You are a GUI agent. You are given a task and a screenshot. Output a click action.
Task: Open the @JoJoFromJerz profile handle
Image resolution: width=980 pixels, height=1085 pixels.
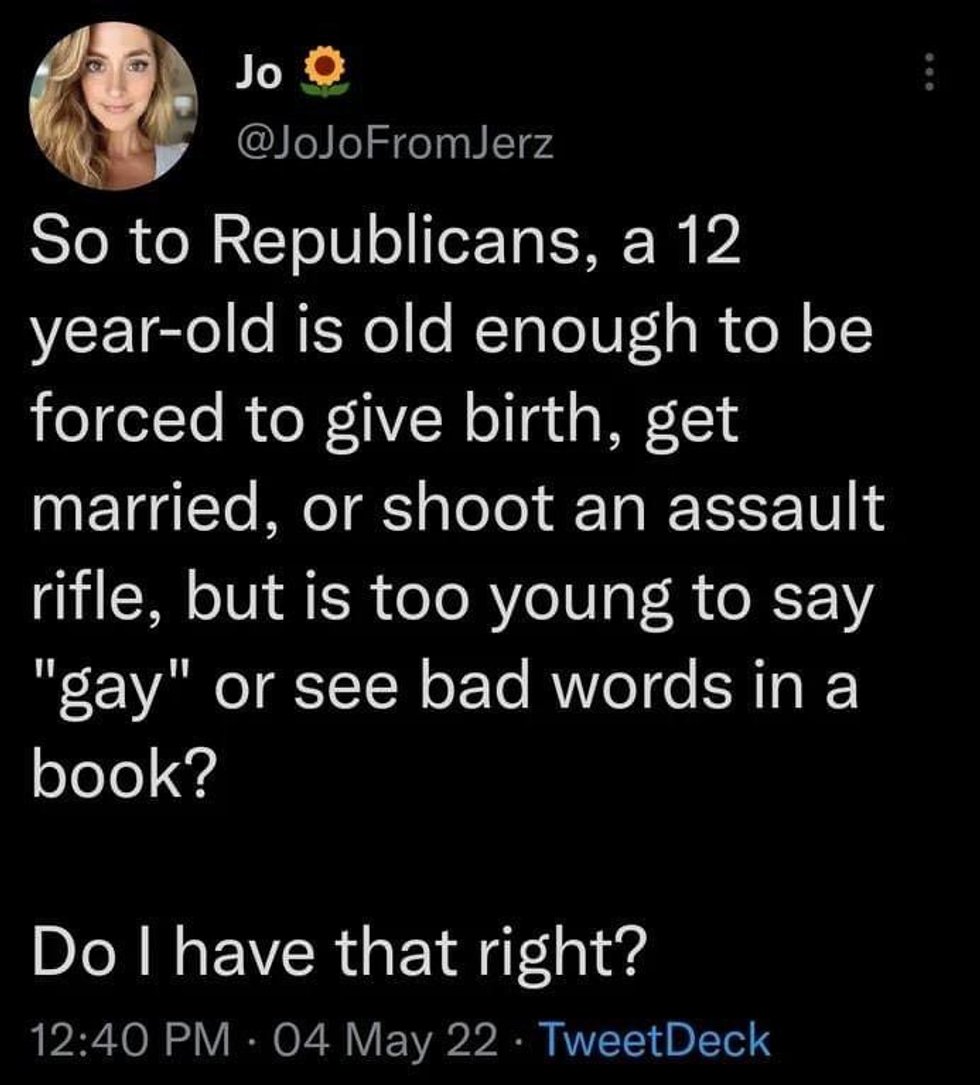click(x=391, y=148)
